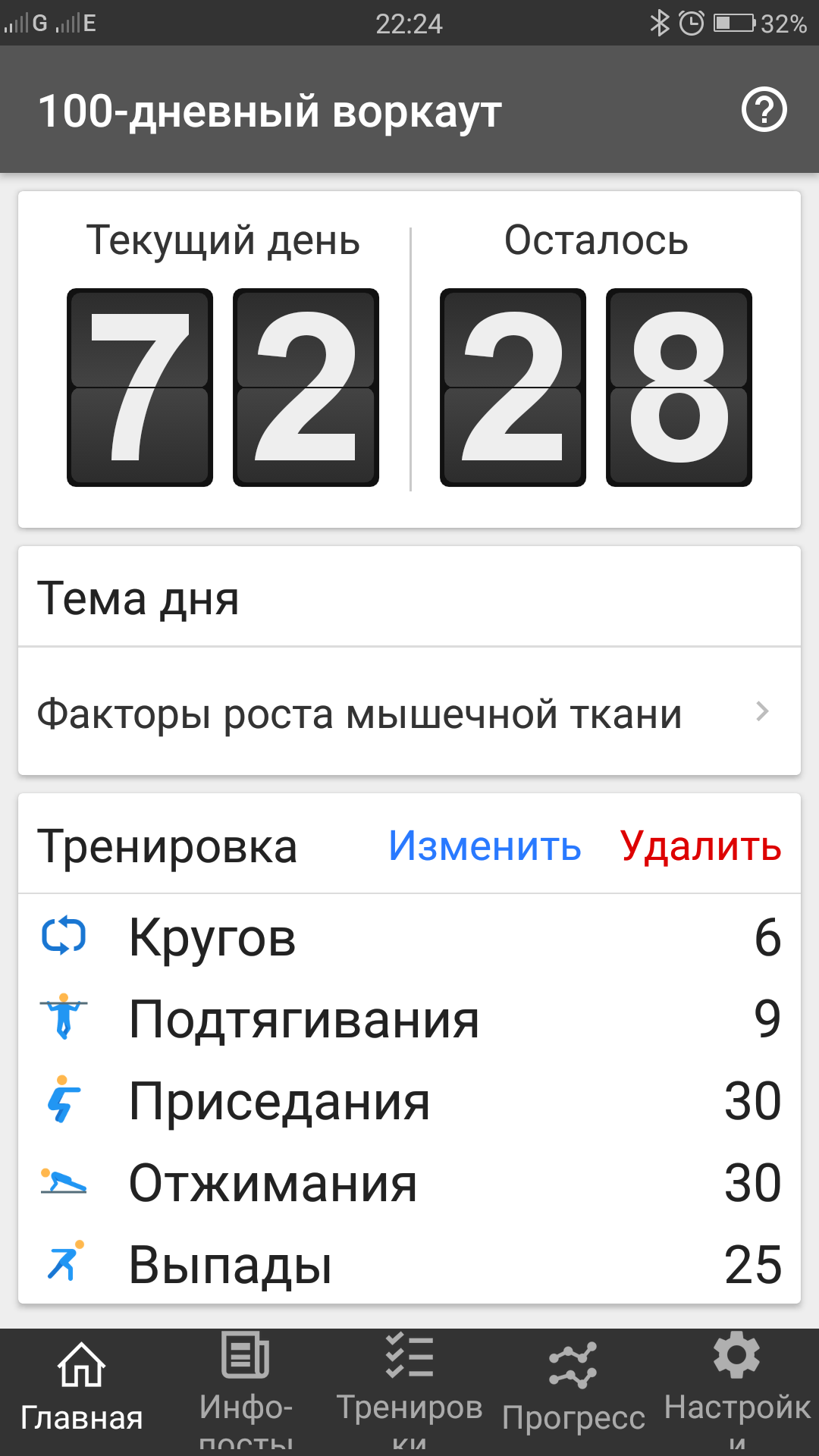
Task: Open the Тренировки tab
Action: [409, 1388]
